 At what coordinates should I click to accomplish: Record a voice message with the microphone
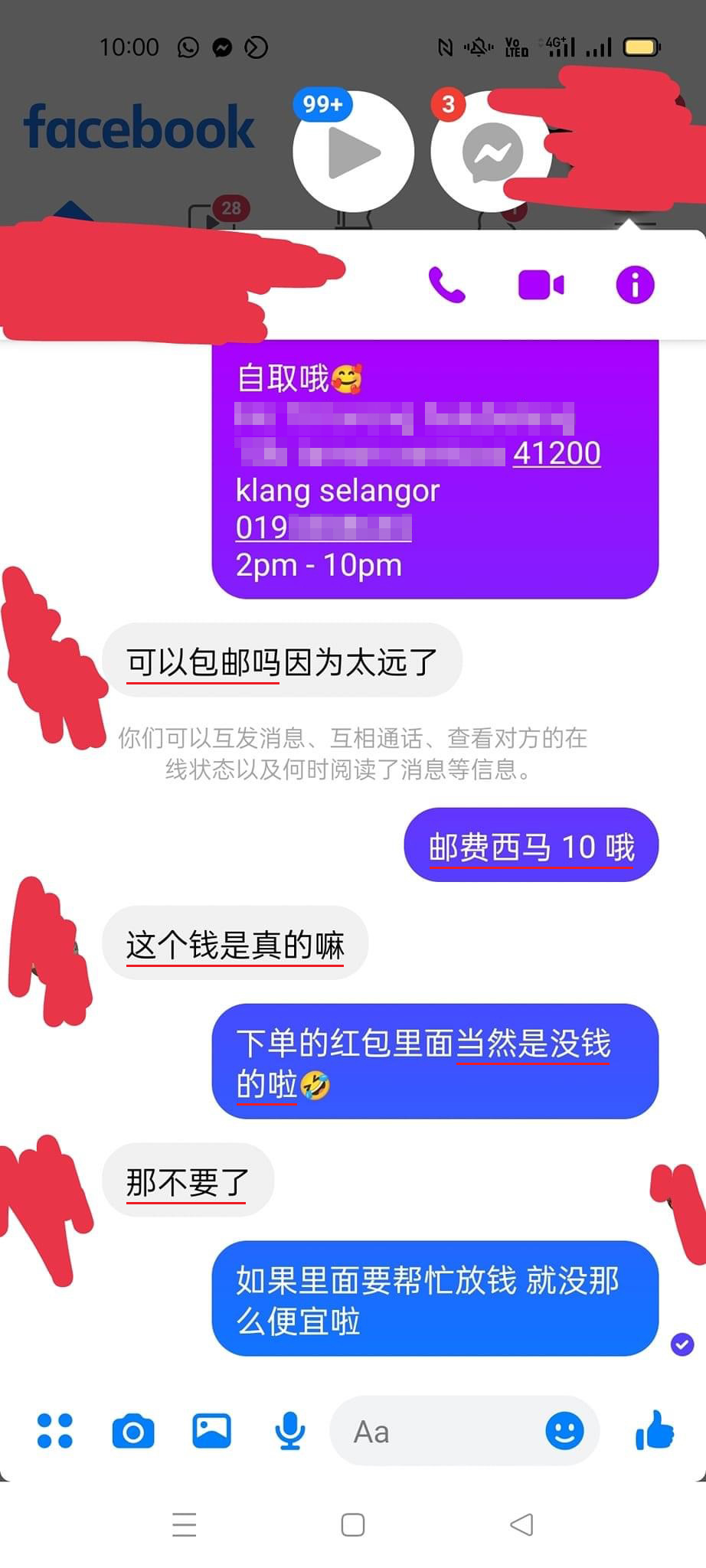[289, 1430]
